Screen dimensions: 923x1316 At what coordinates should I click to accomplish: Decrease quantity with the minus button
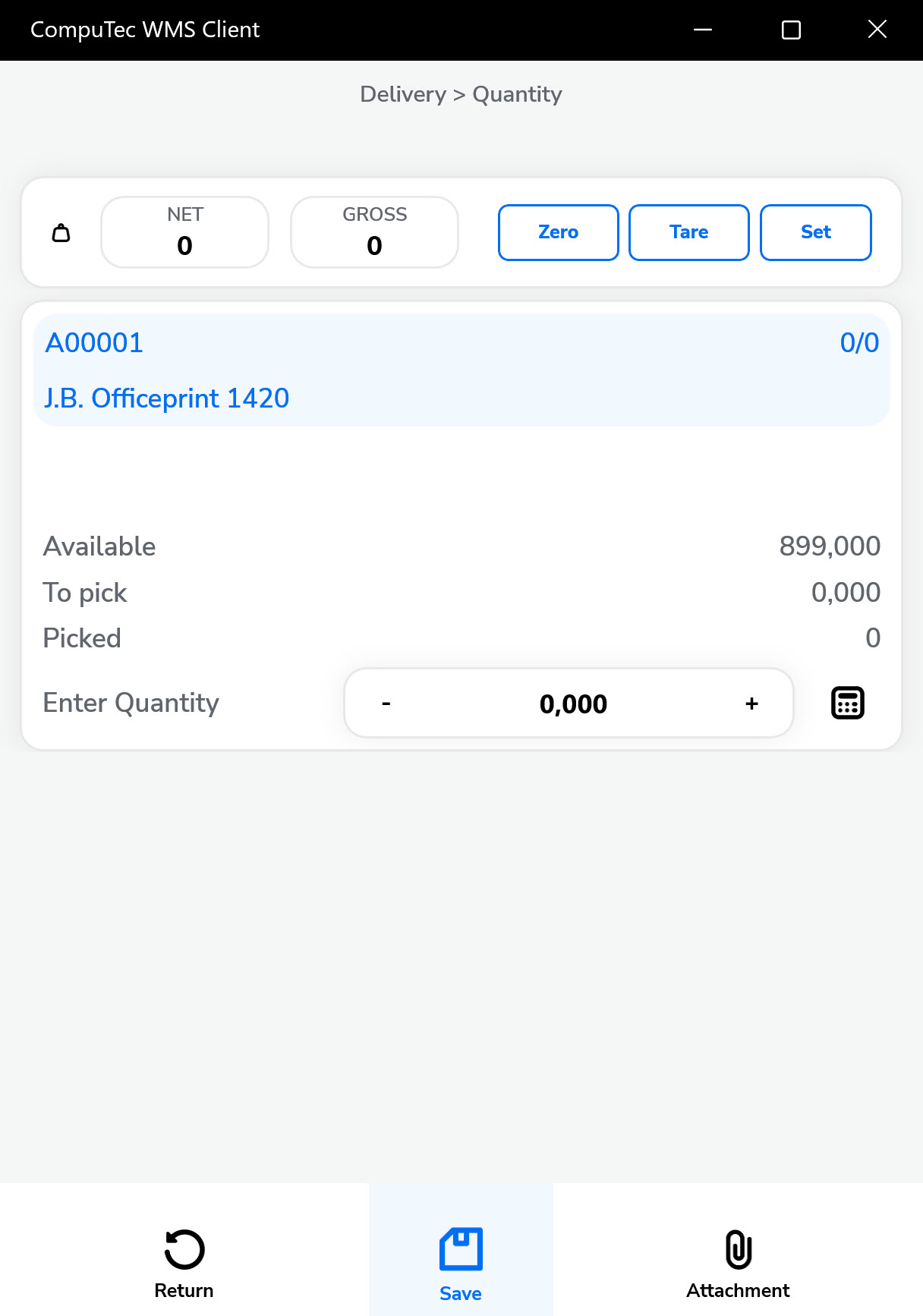coord(386,704)
